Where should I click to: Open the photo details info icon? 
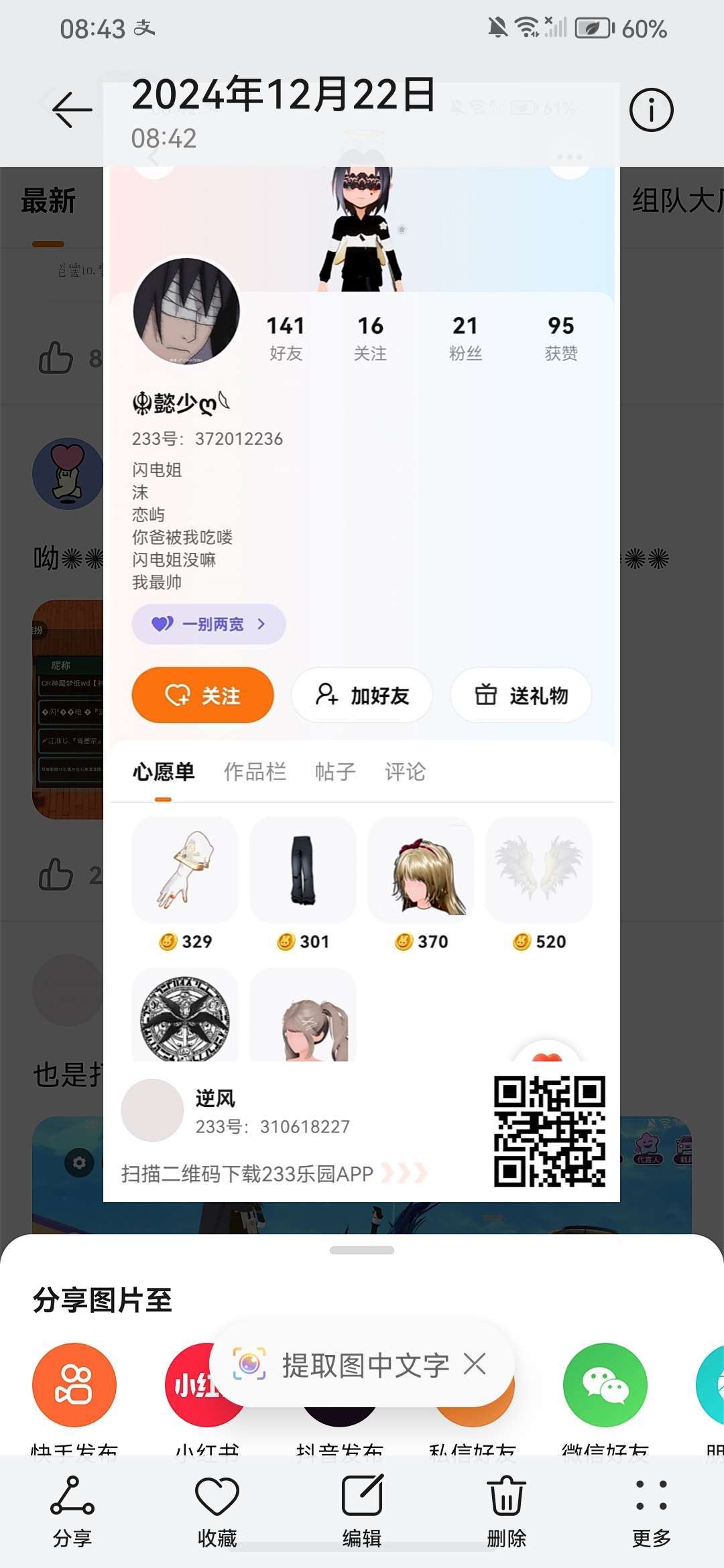[x=651, y=109]
